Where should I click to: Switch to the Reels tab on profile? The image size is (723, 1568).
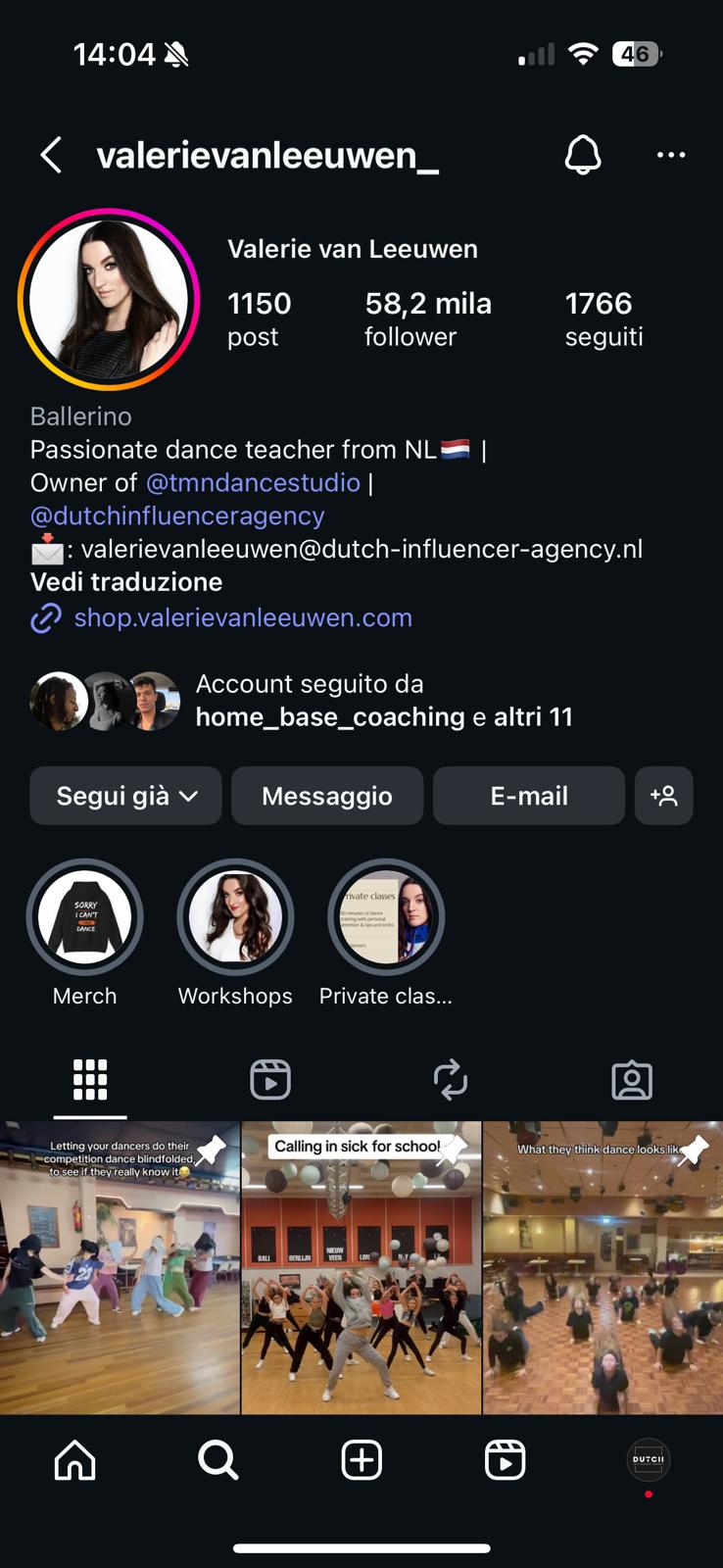coord(270,1080)
